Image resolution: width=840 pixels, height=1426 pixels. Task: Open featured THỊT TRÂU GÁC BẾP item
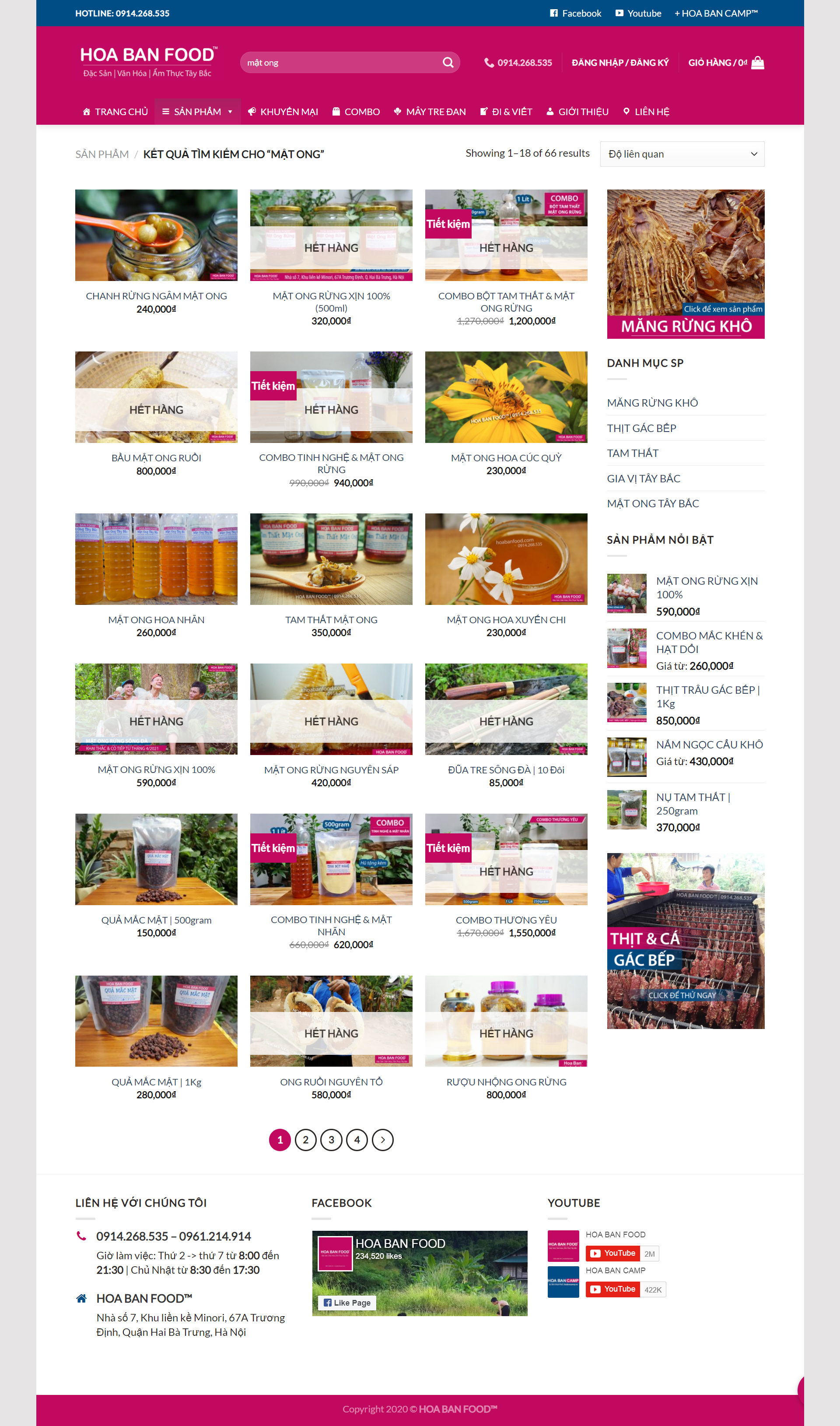[x=707, y=696]
